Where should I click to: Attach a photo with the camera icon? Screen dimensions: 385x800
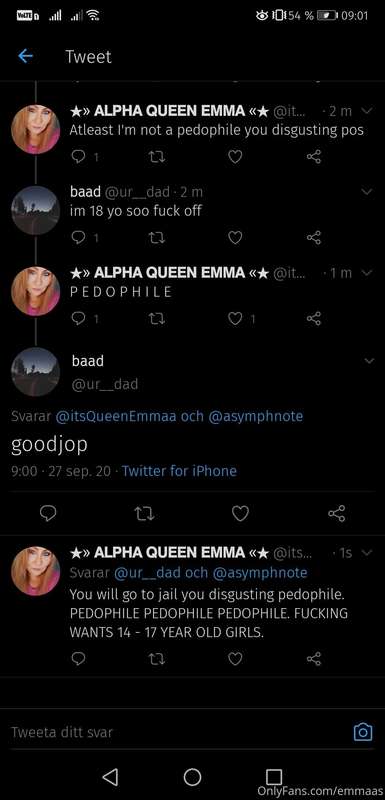coord(363,732)
